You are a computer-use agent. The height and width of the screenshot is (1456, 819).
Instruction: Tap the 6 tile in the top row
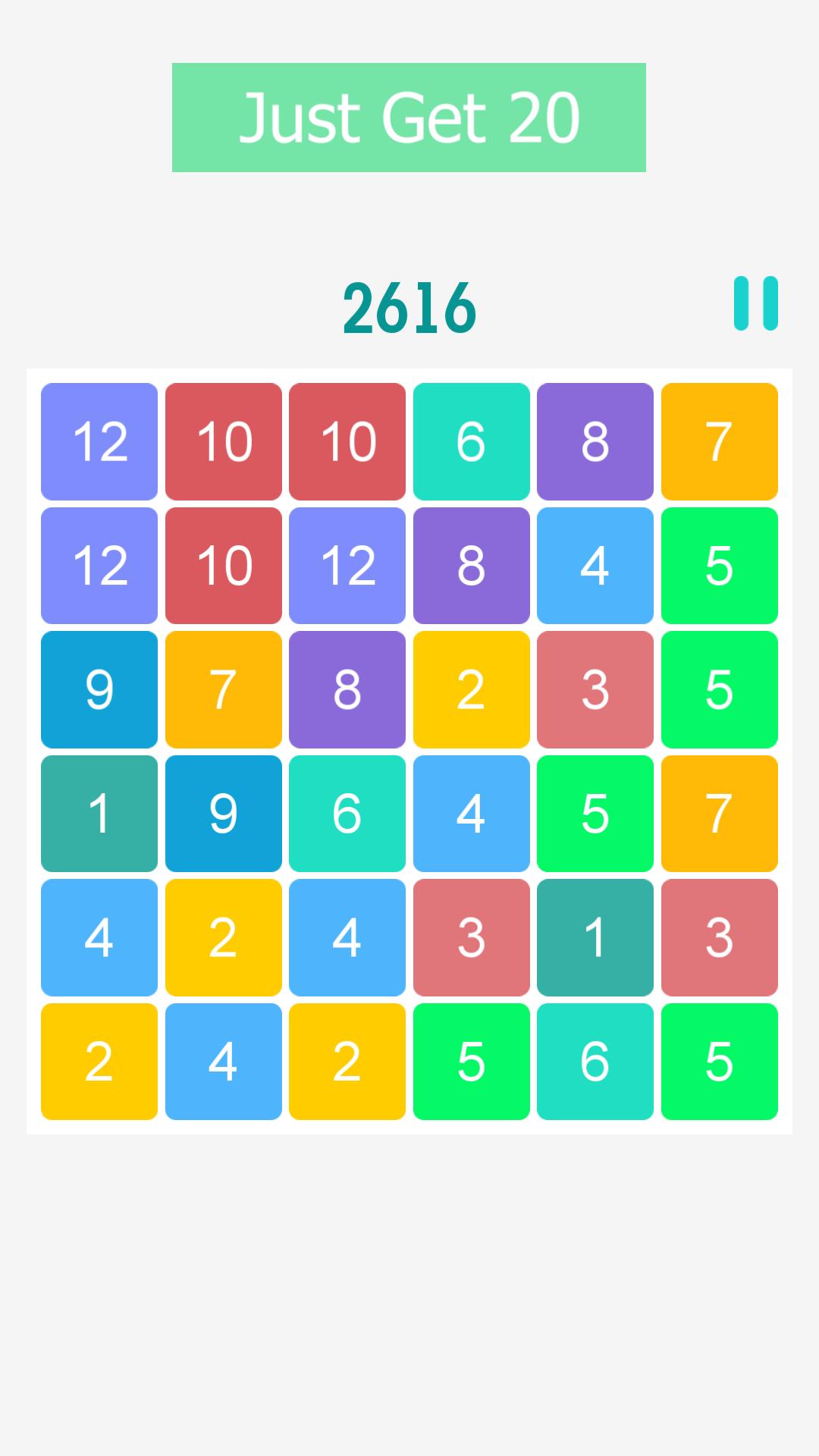[471, 441]
